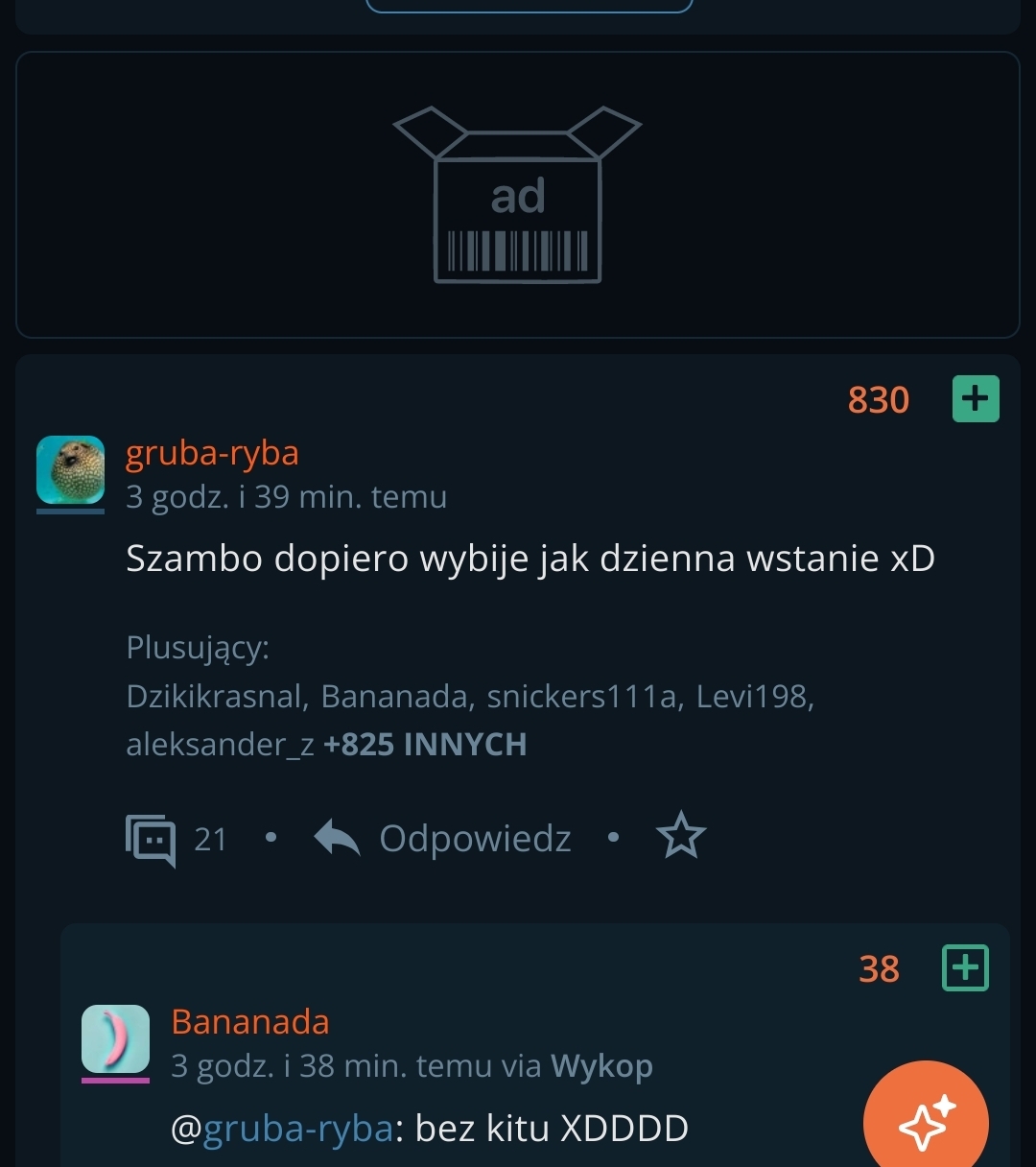Show the +825 INNYCH voters list
The image size is (1036, 1167).
pos(425,745)
